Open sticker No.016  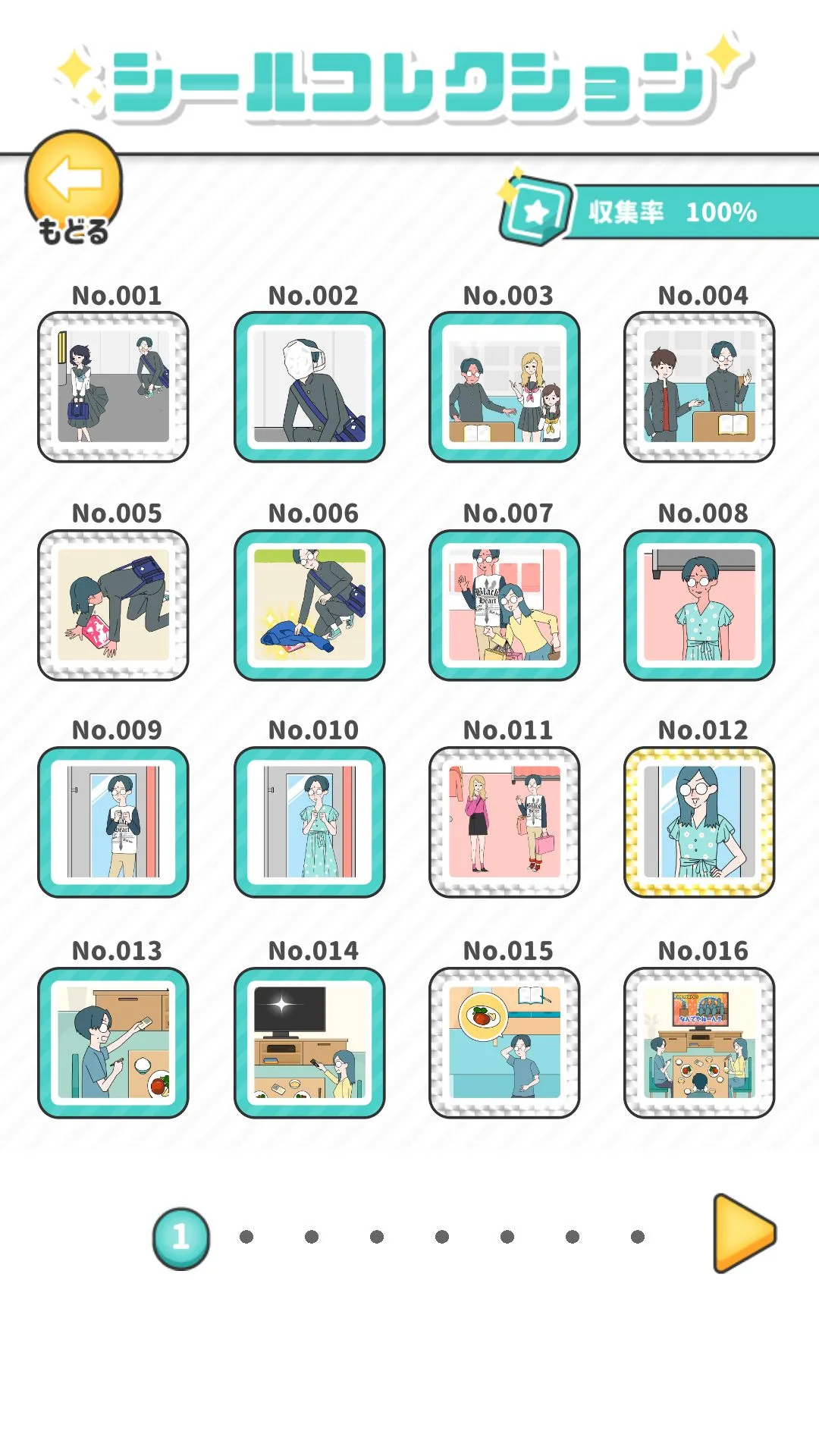coord(699,1042)
